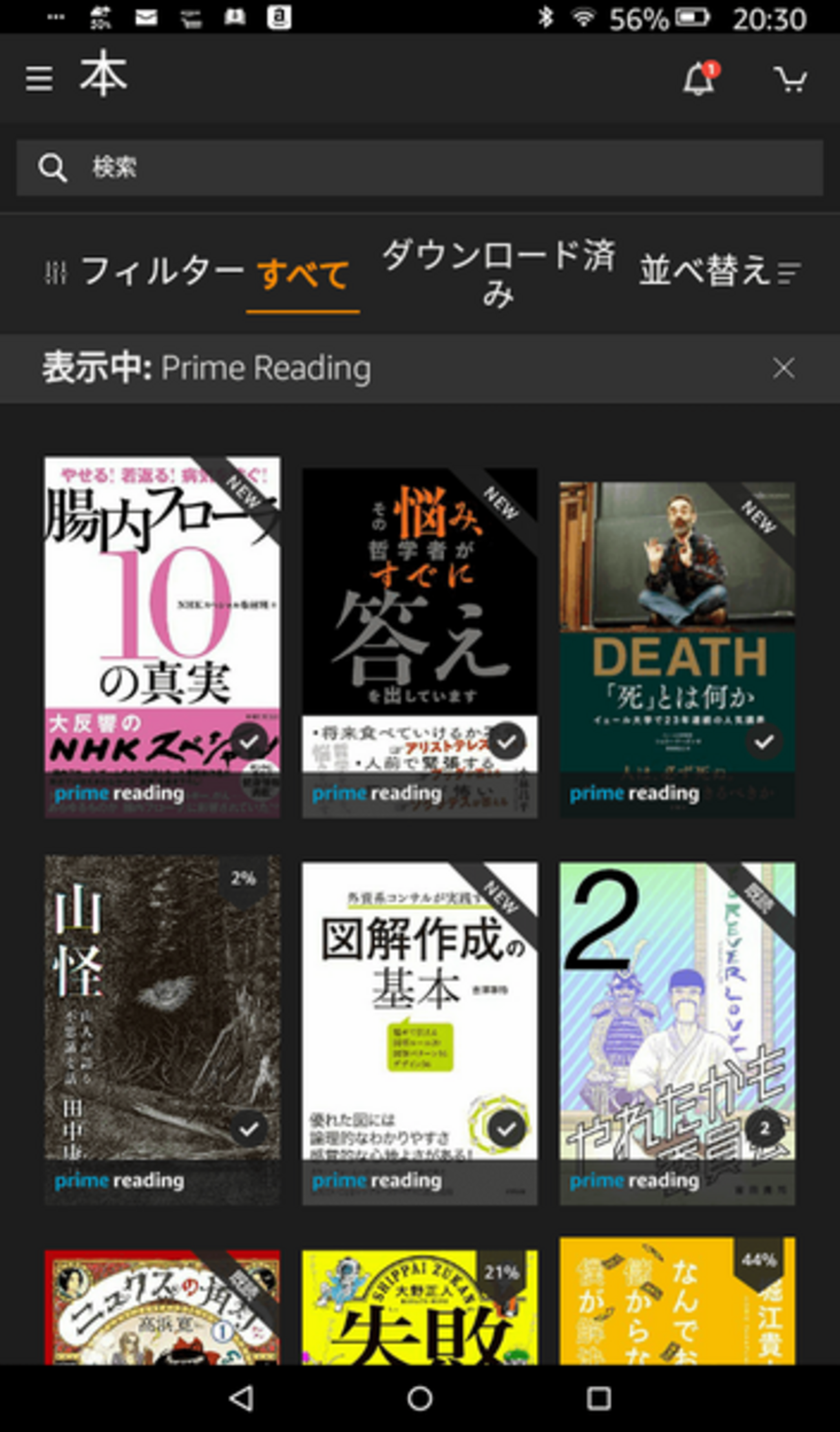The width and height of the screenshot is (840, 1432).
Task: Dismiss the Prime Reading filter
Action: click(783, 368)
